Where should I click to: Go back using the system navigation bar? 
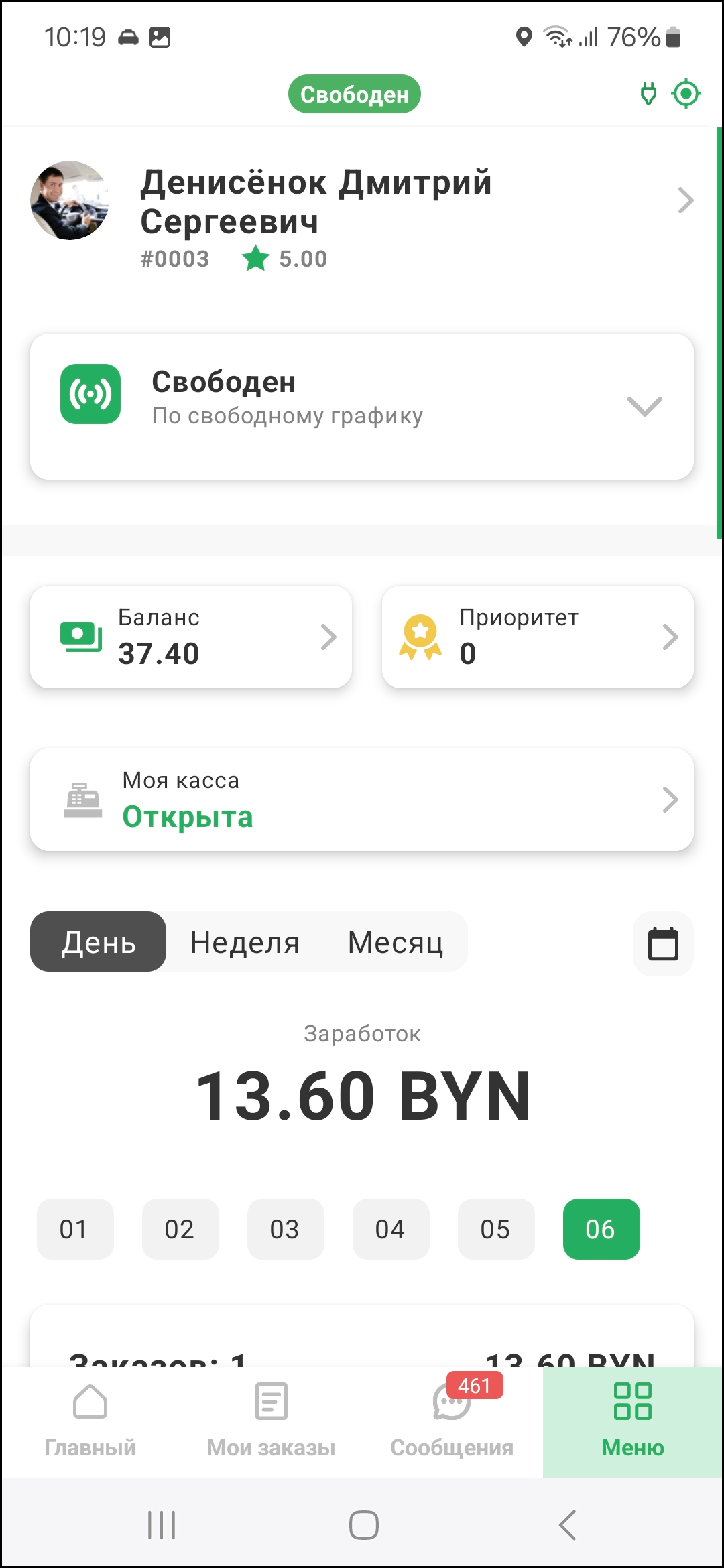[567, 1525]
